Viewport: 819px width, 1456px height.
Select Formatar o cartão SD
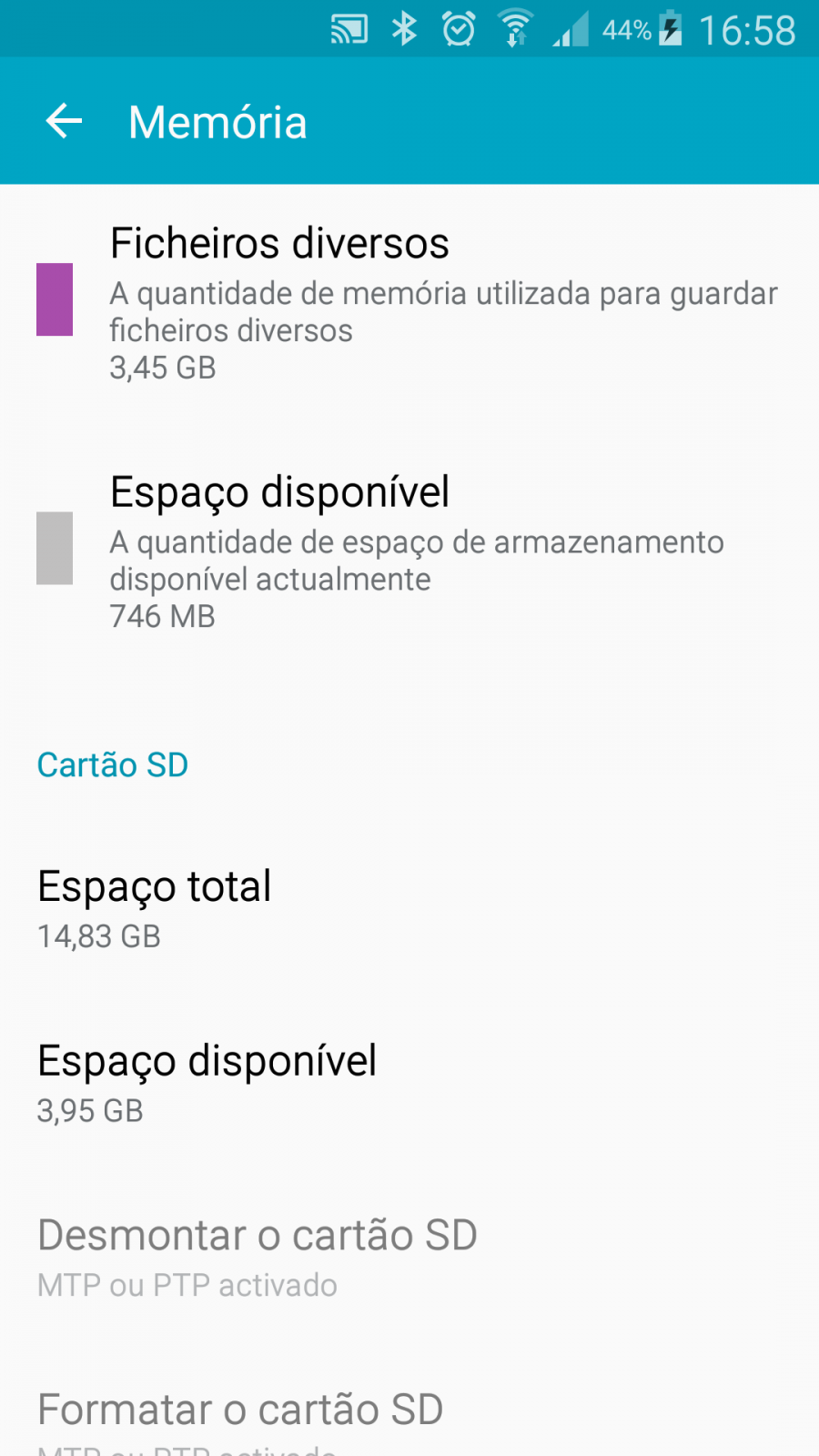409,1420
